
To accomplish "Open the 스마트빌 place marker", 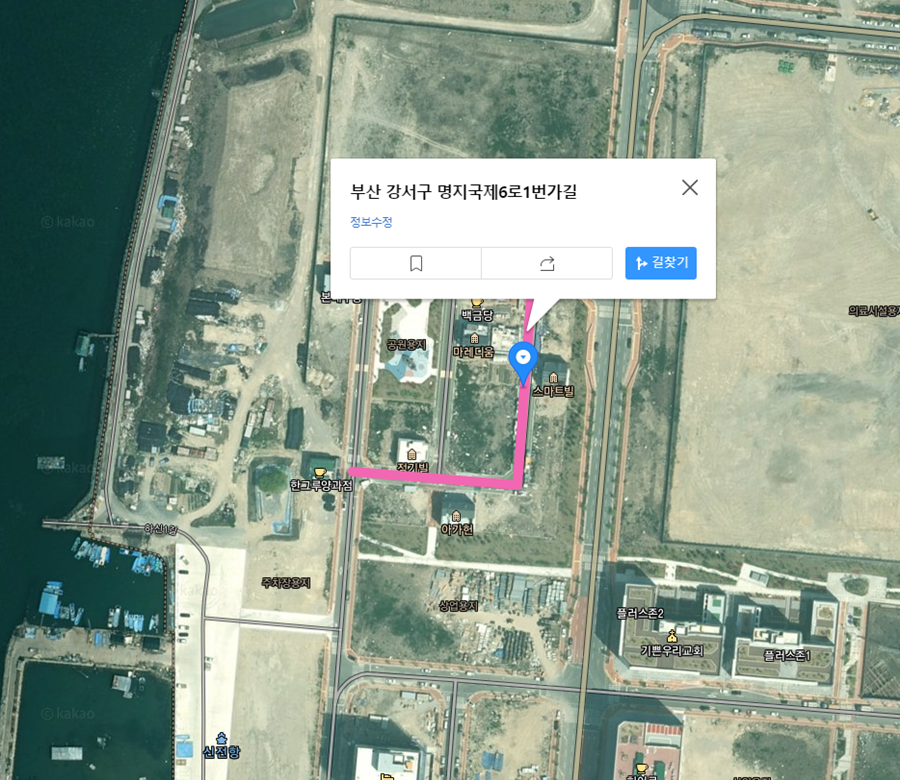I will 553,378.
